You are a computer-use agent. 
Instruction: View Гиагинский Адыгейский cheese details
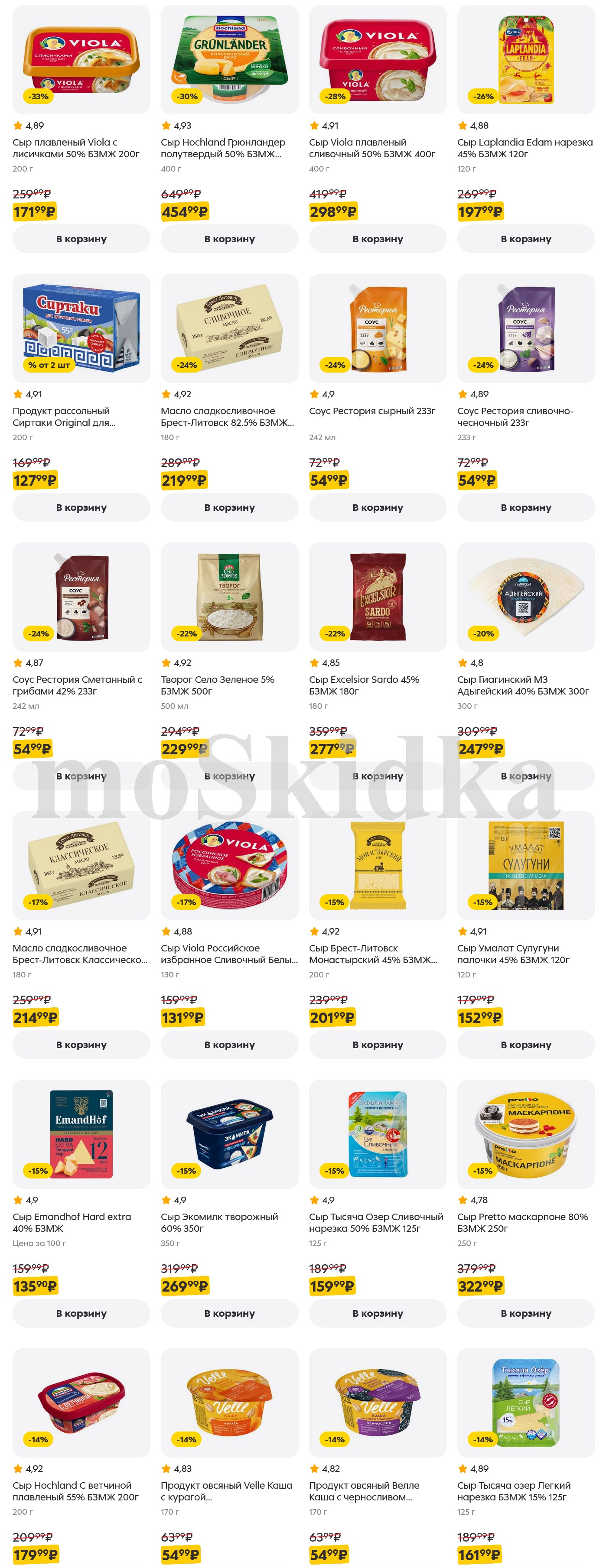click(526, 597)
